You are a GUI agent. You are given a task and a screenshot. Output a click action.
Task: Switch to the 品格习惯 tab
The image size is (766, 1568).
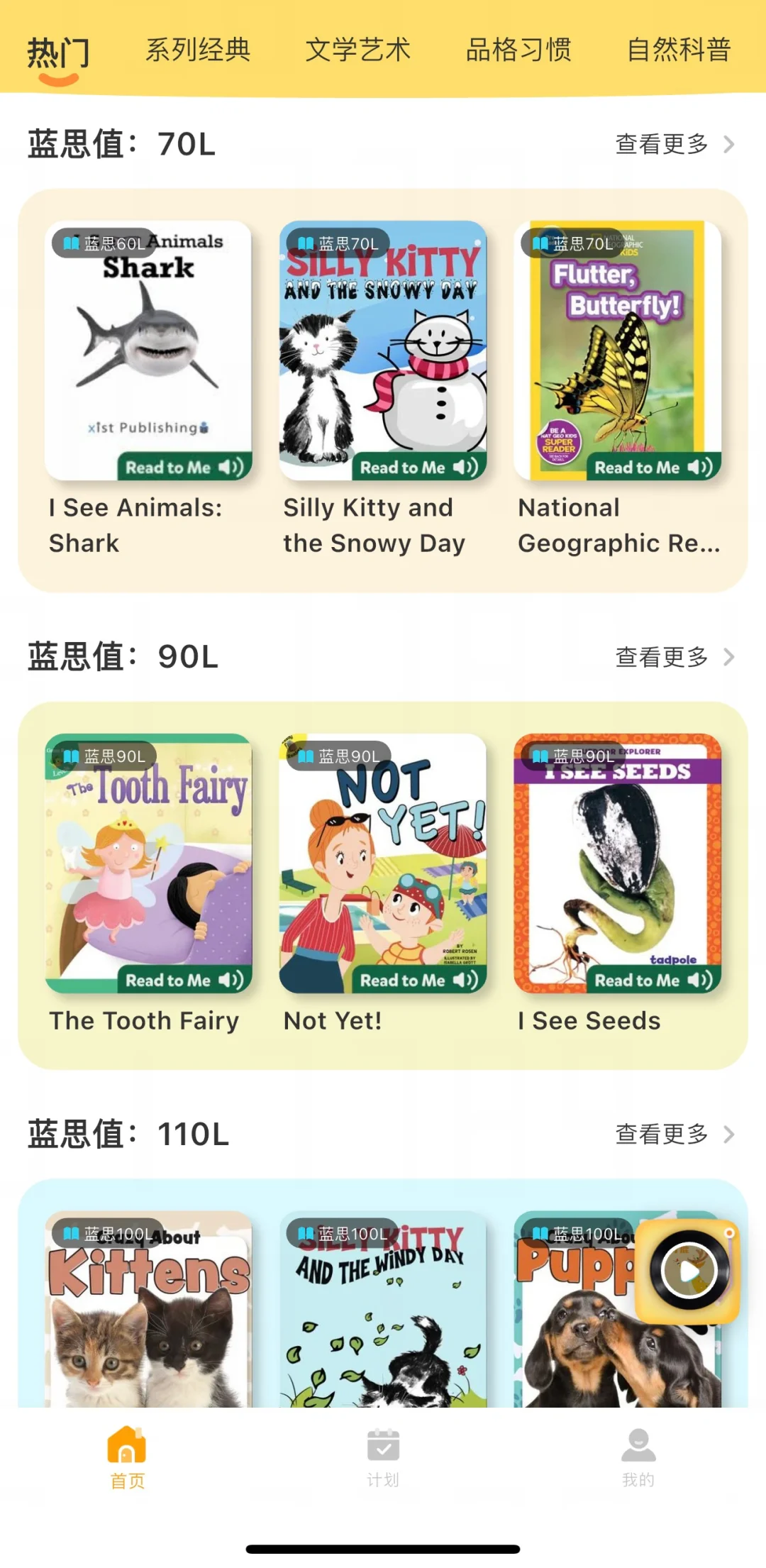[518, 50]
